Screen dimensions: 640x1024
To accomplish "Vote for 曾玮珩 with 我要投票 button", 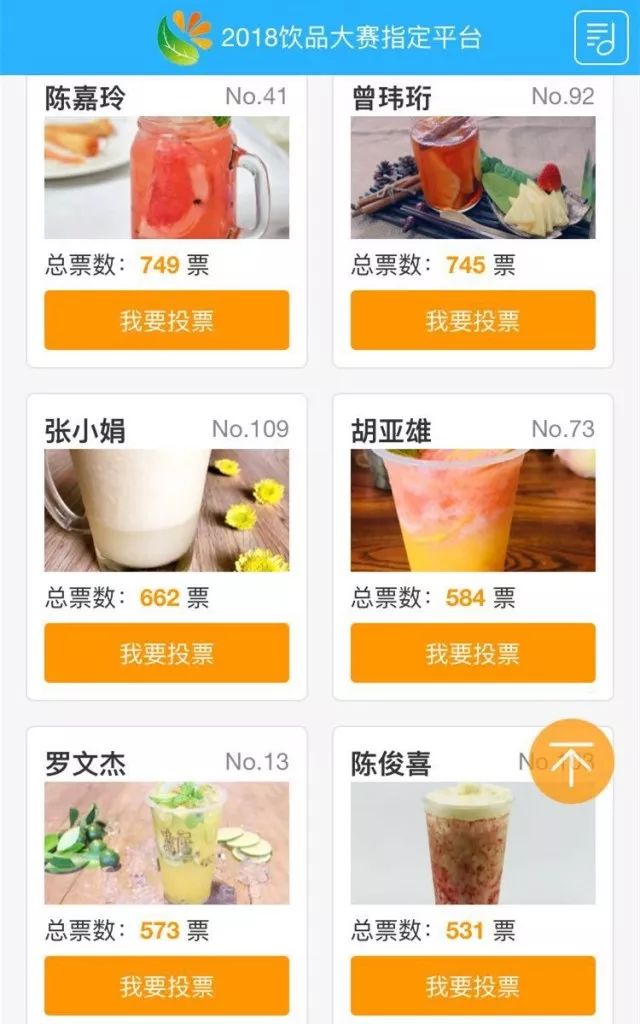I will click(473, 320).
